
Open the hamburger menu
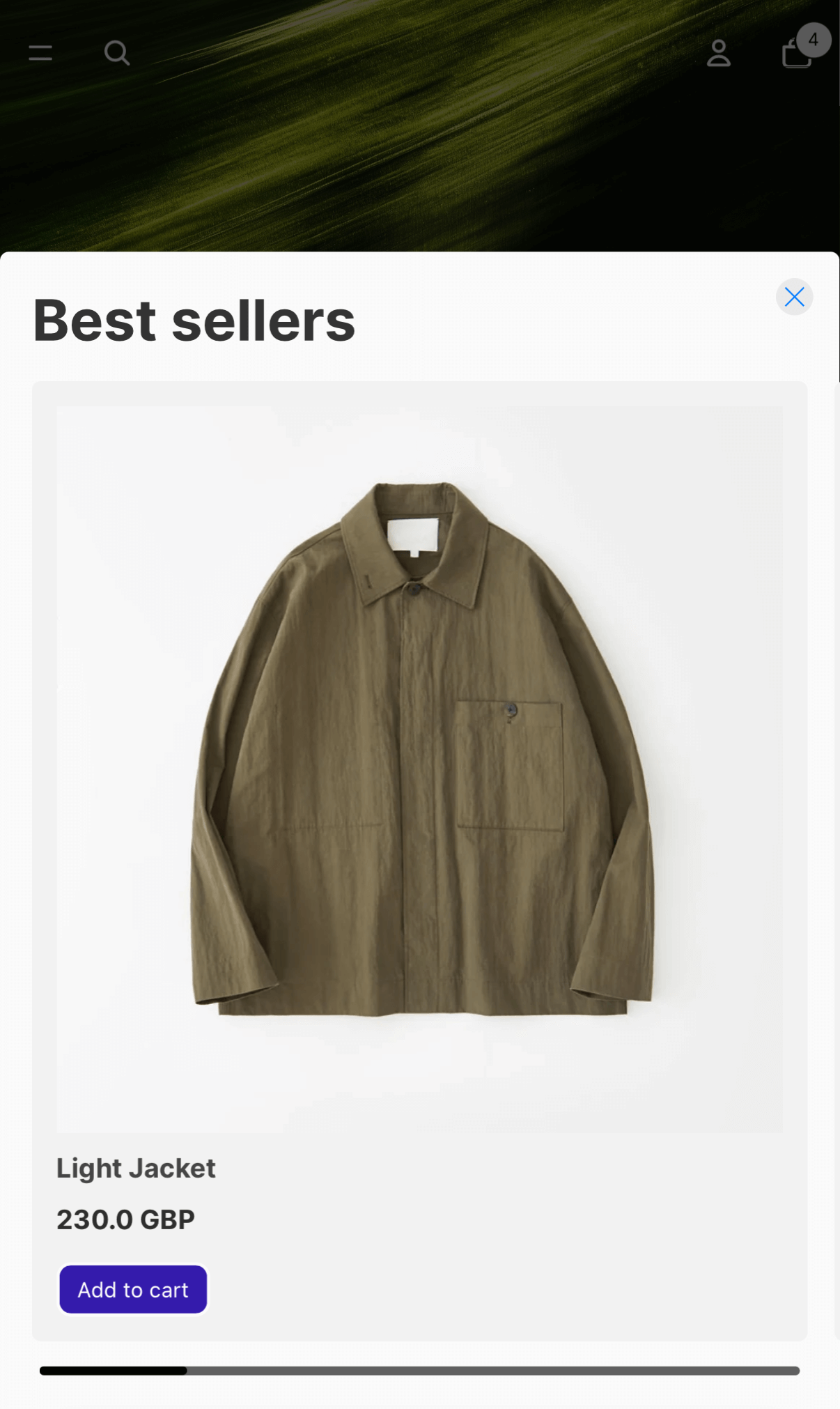(x=40, y=53)
